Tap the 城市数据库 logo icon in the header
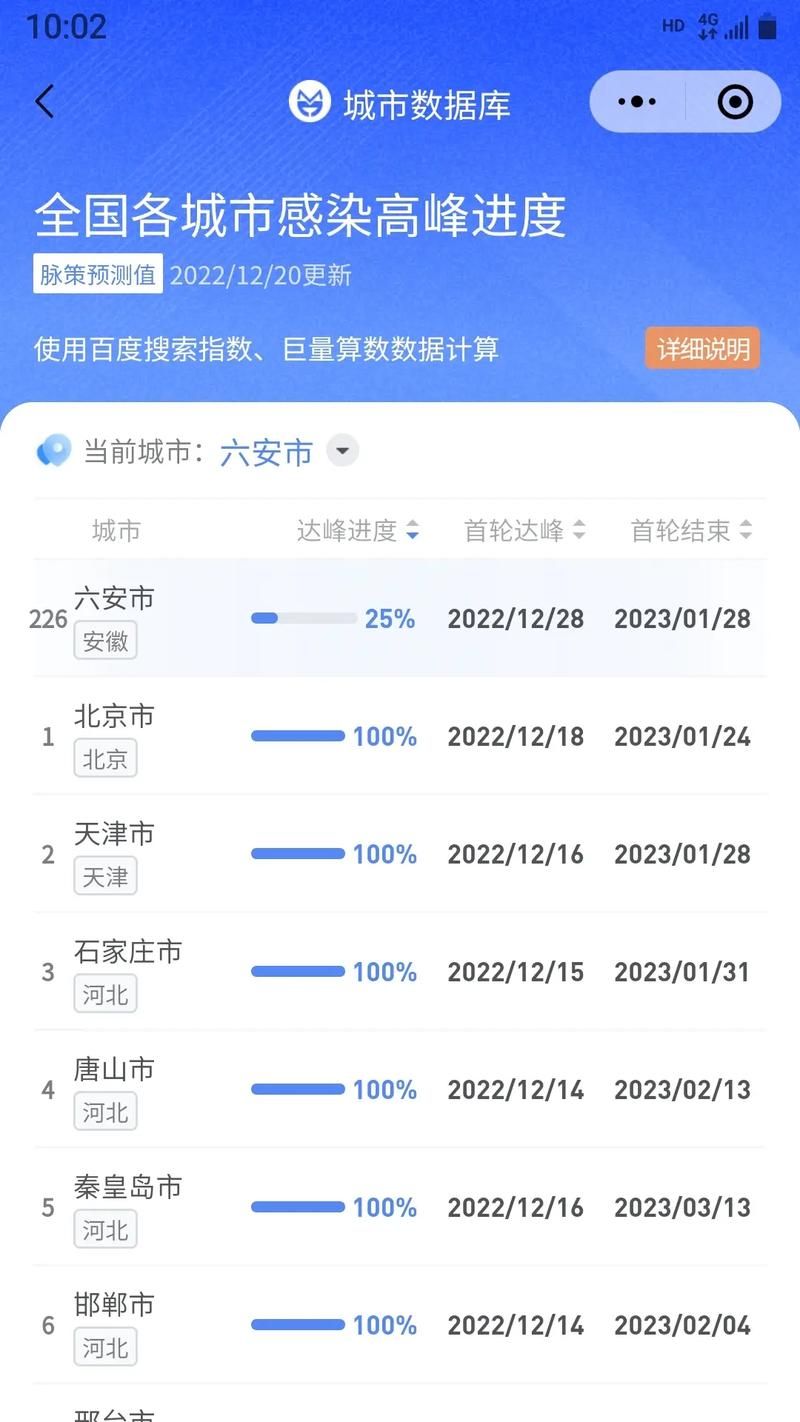 point(311,101)
